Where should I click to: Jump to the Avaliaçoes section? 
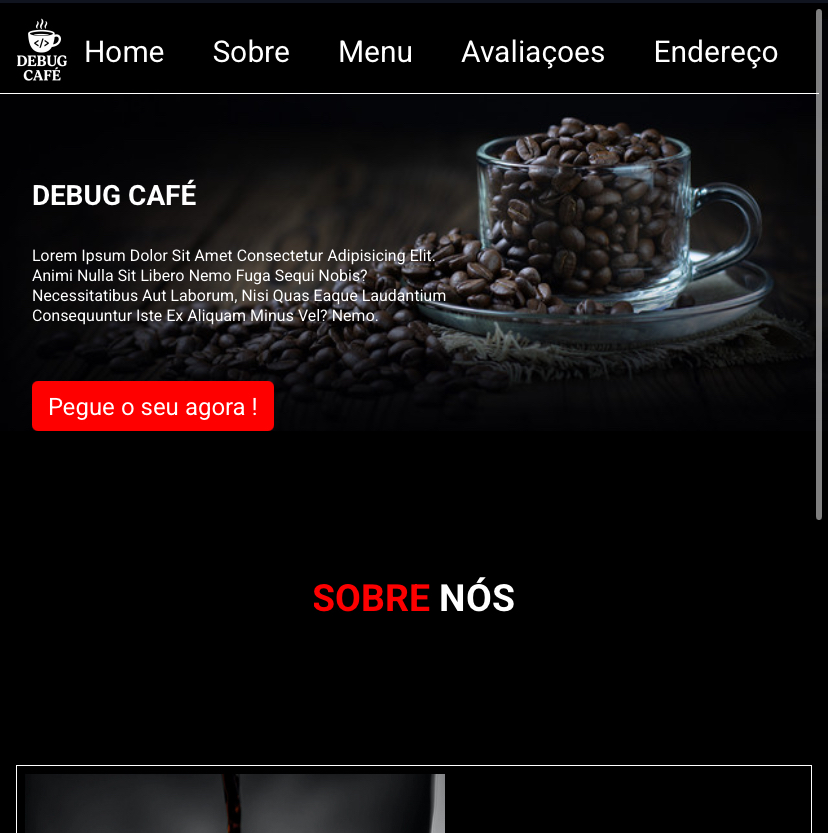[x=533, y=52]
